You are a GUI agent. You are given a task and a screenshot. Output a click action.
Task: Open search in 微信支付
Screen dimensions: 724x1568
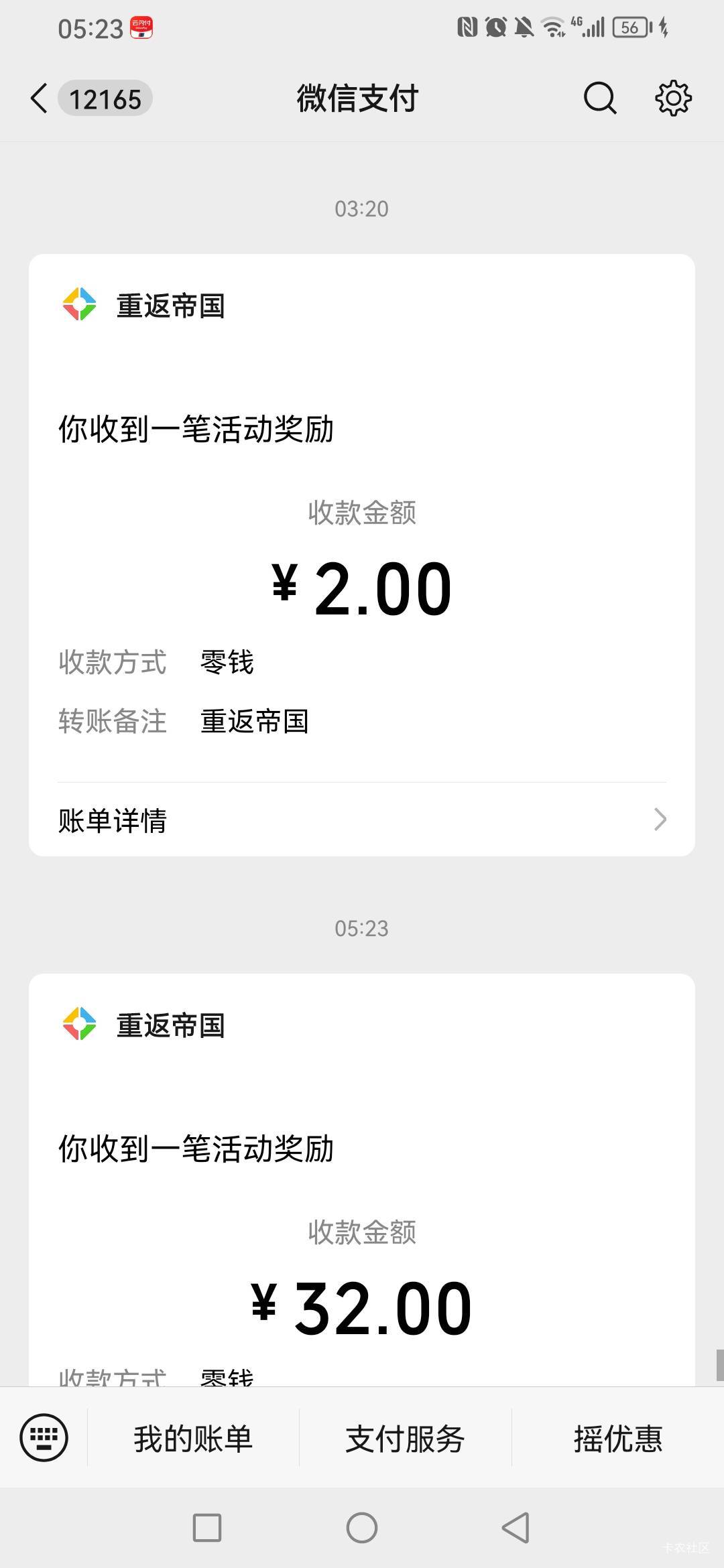point(599,99)
